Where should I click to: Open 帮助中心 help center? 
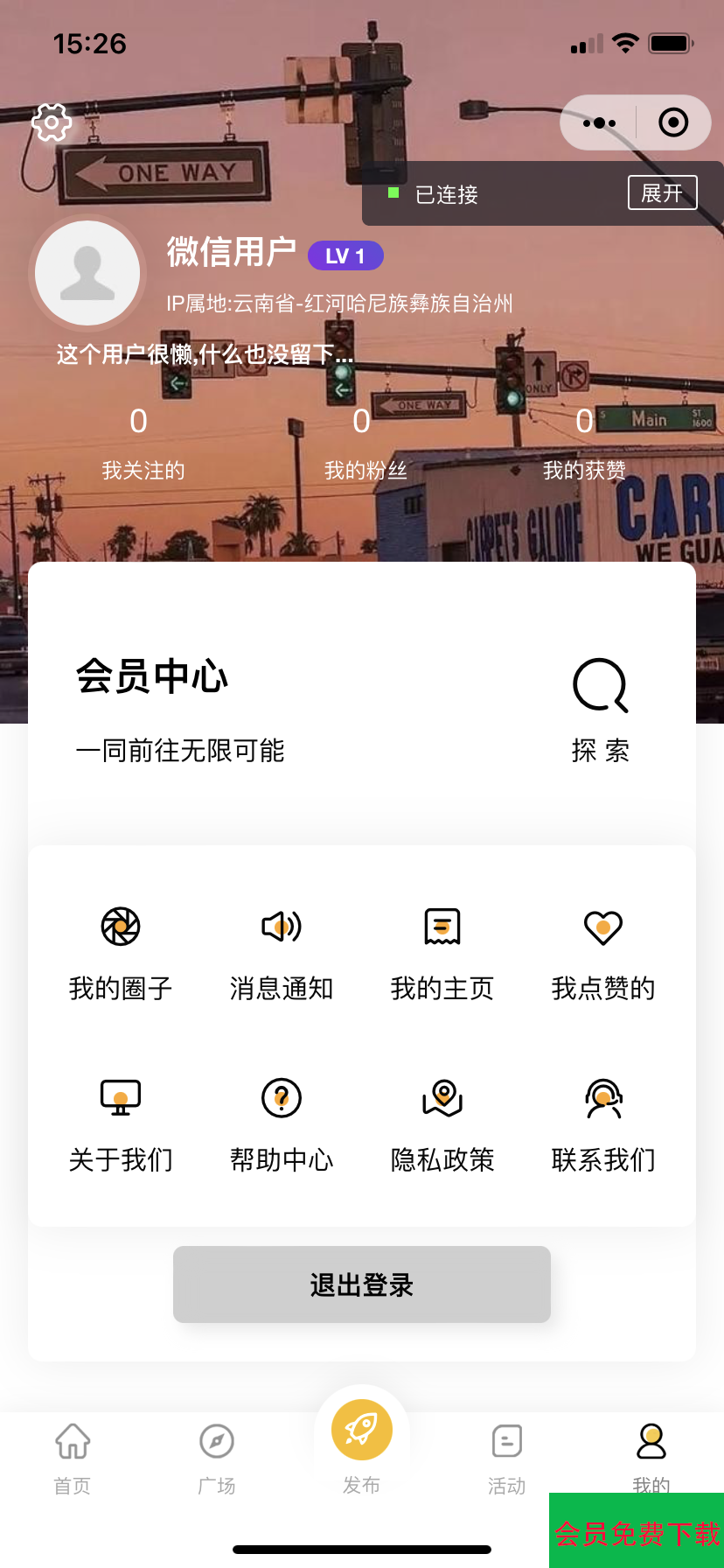point(282,1123)
